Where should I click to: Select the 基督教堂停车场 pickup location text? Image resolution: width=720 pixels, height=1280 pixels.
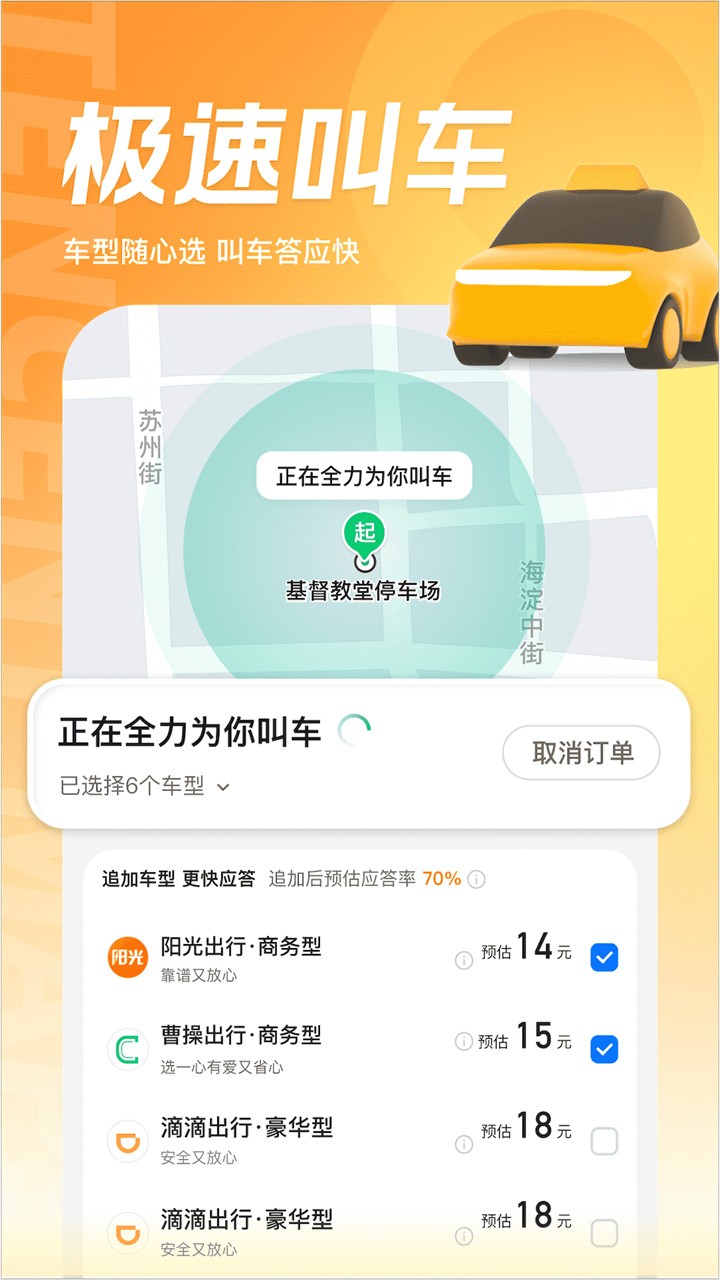(x=364, y=590)
